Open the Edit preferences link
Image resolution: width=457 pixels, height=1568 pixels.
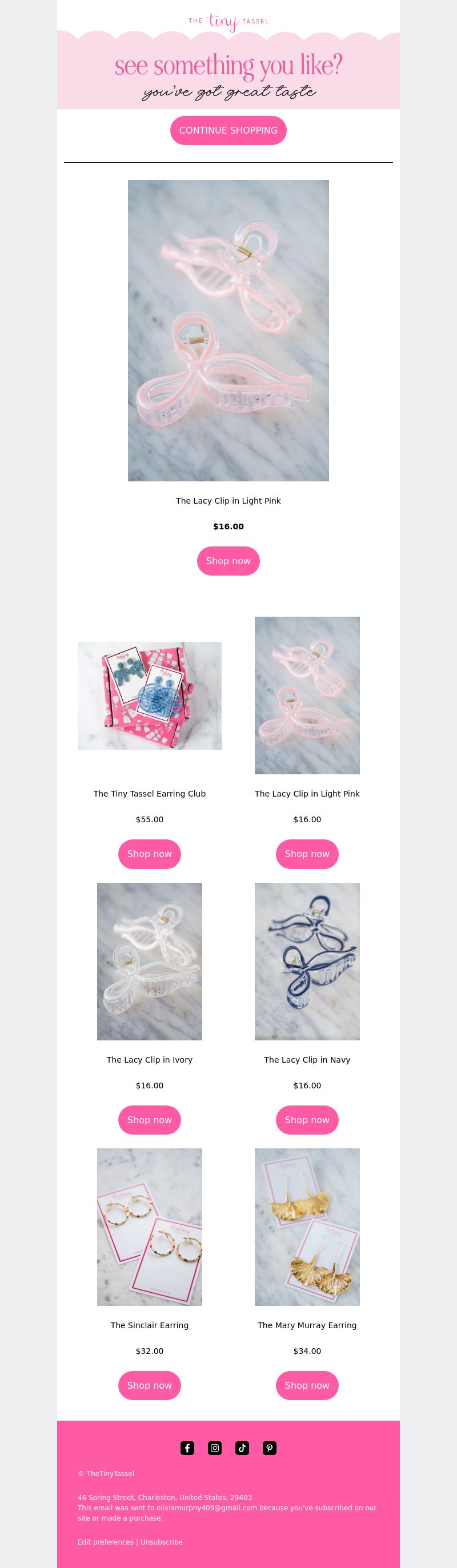point(106,1542)
